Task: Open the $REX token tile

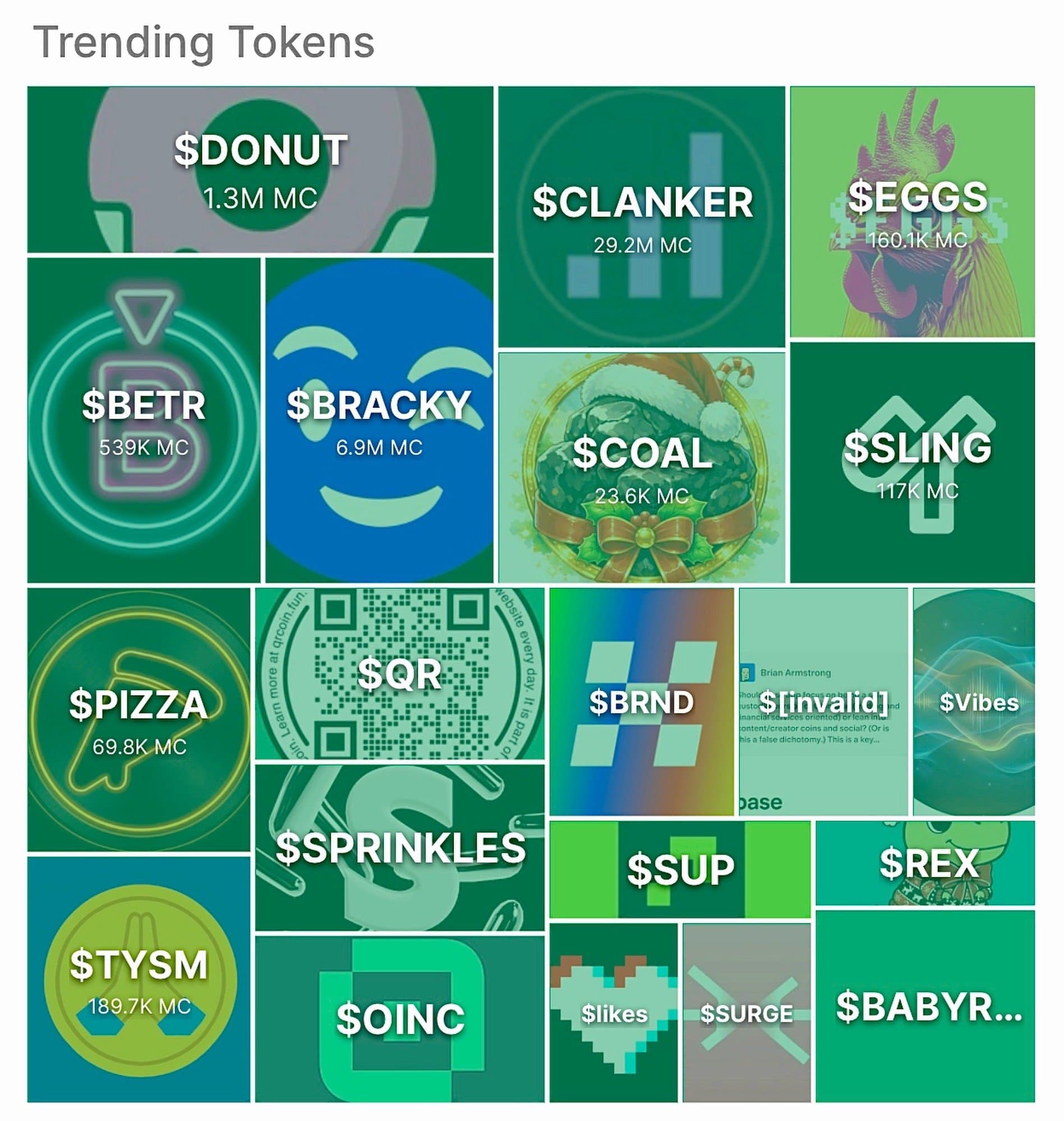Action: 924,863
